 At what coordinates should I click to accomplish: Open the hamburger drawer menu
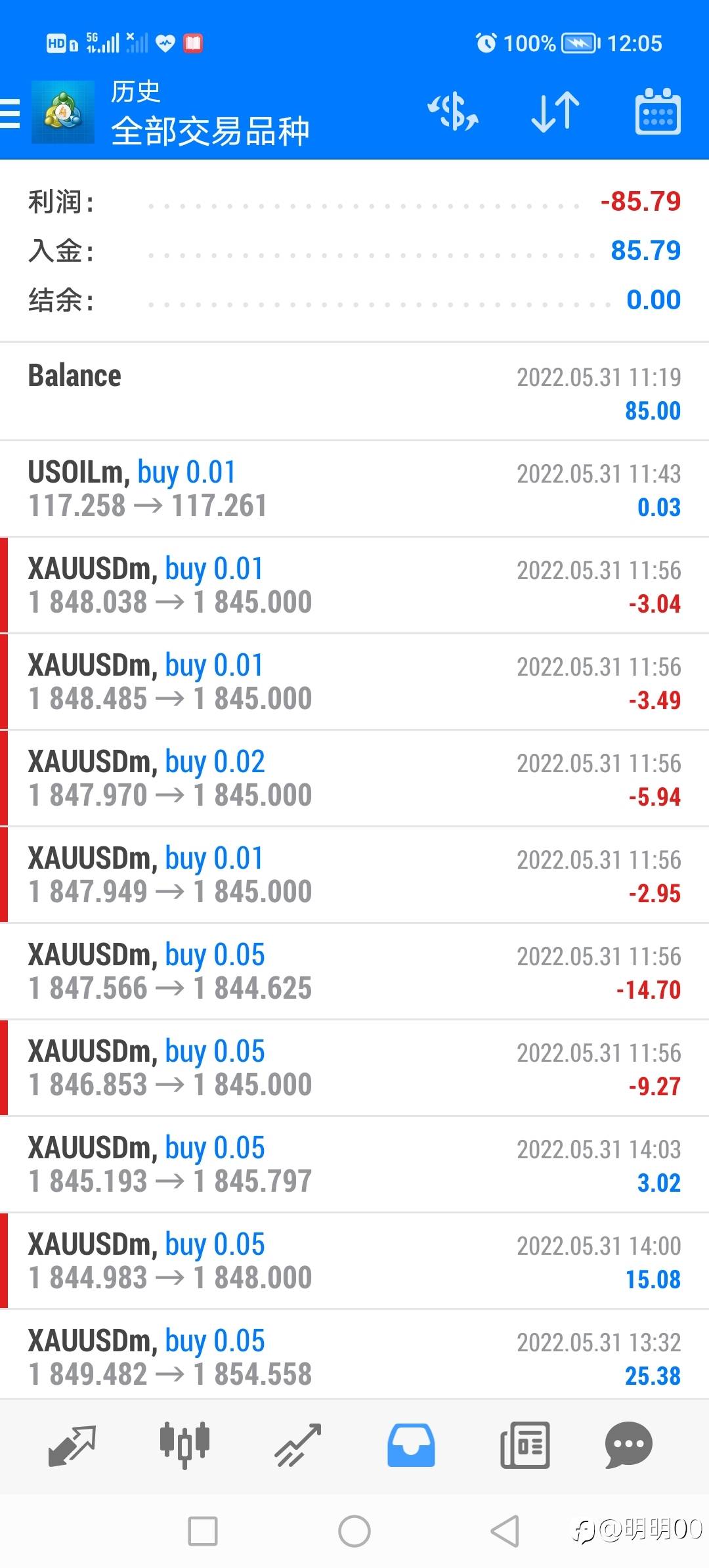pos(11,112)
